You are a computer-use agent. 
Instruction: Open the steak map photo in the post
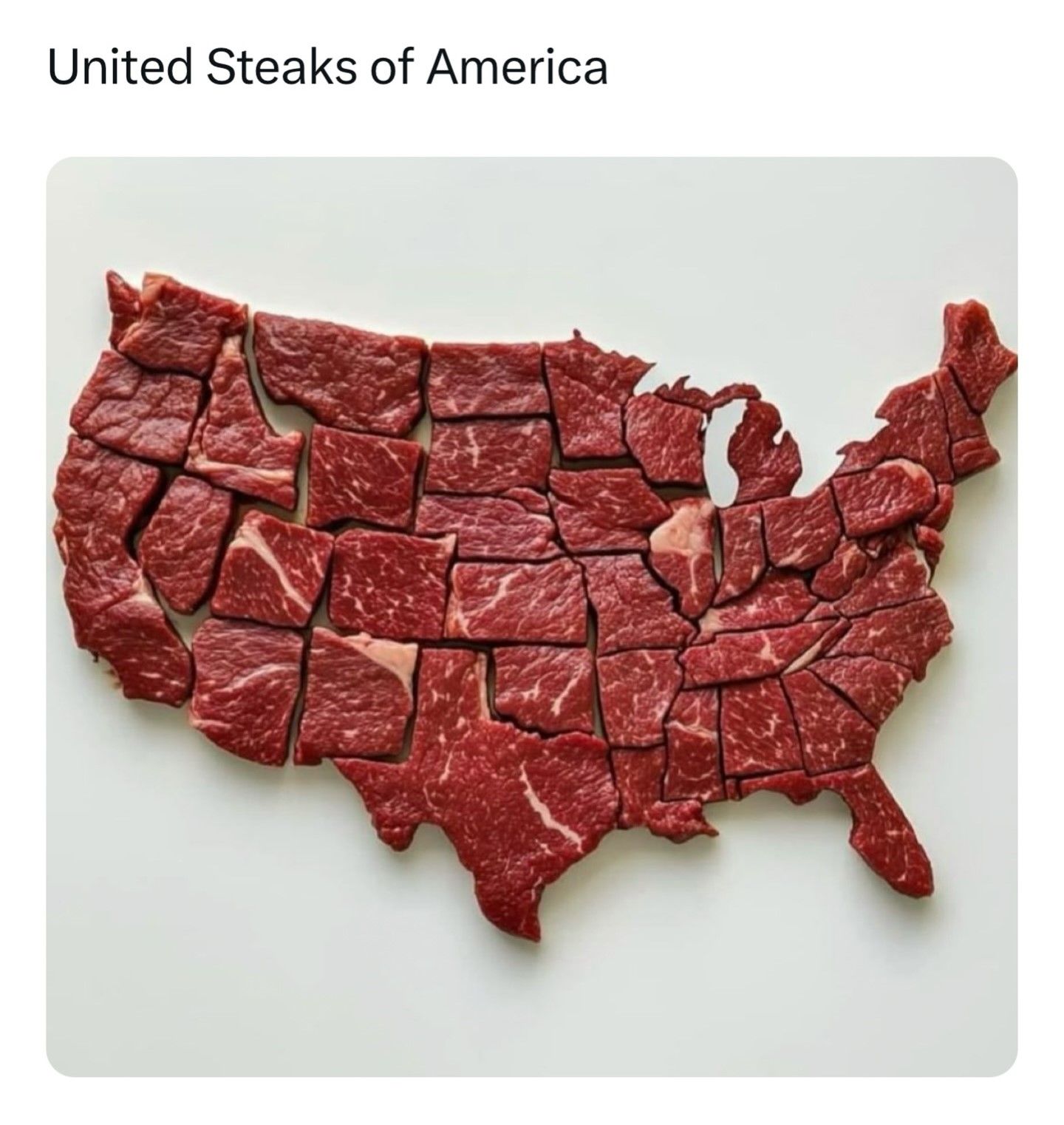pyautogui.click(x=531, y=616)
